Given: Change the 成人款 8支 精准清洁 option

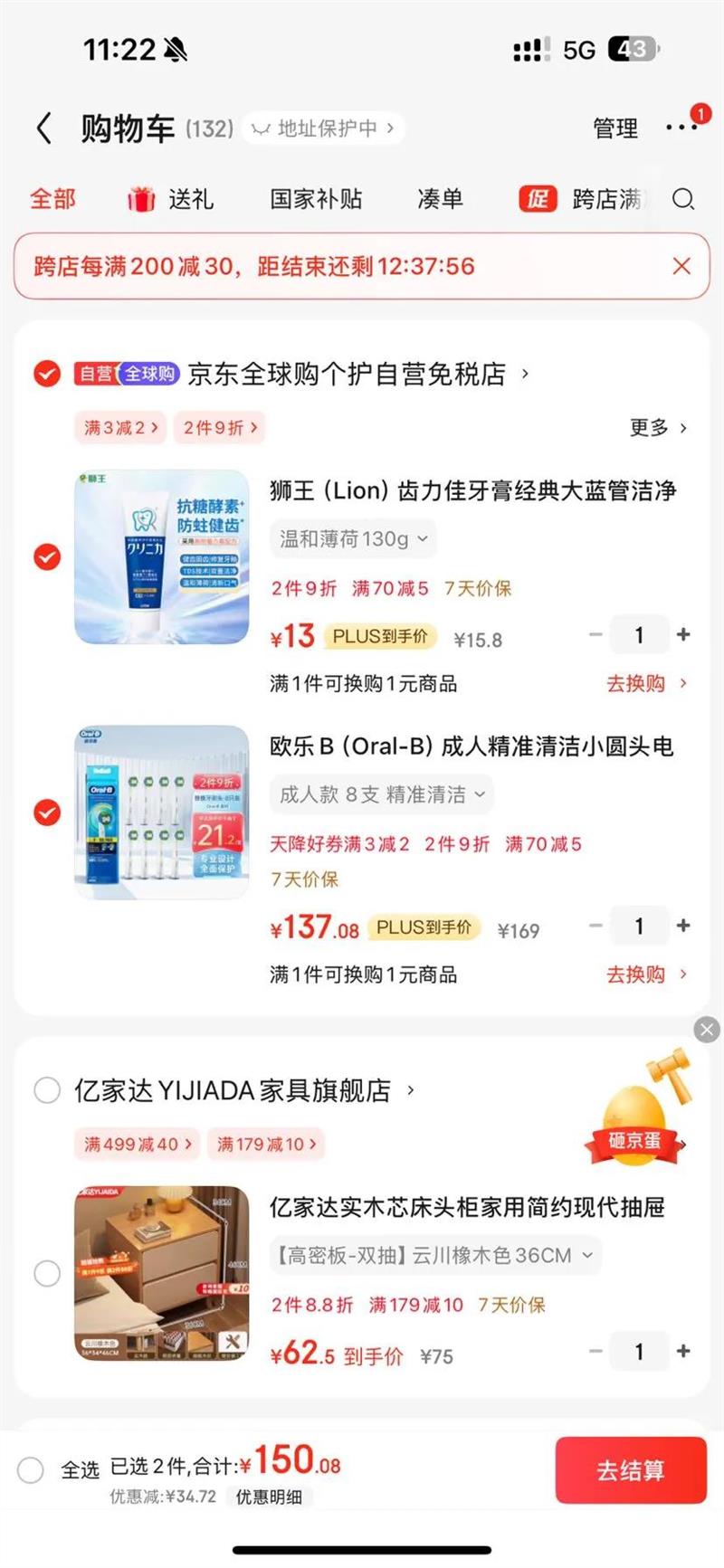Looking at the screenshot, I should [x=382, y=795].
